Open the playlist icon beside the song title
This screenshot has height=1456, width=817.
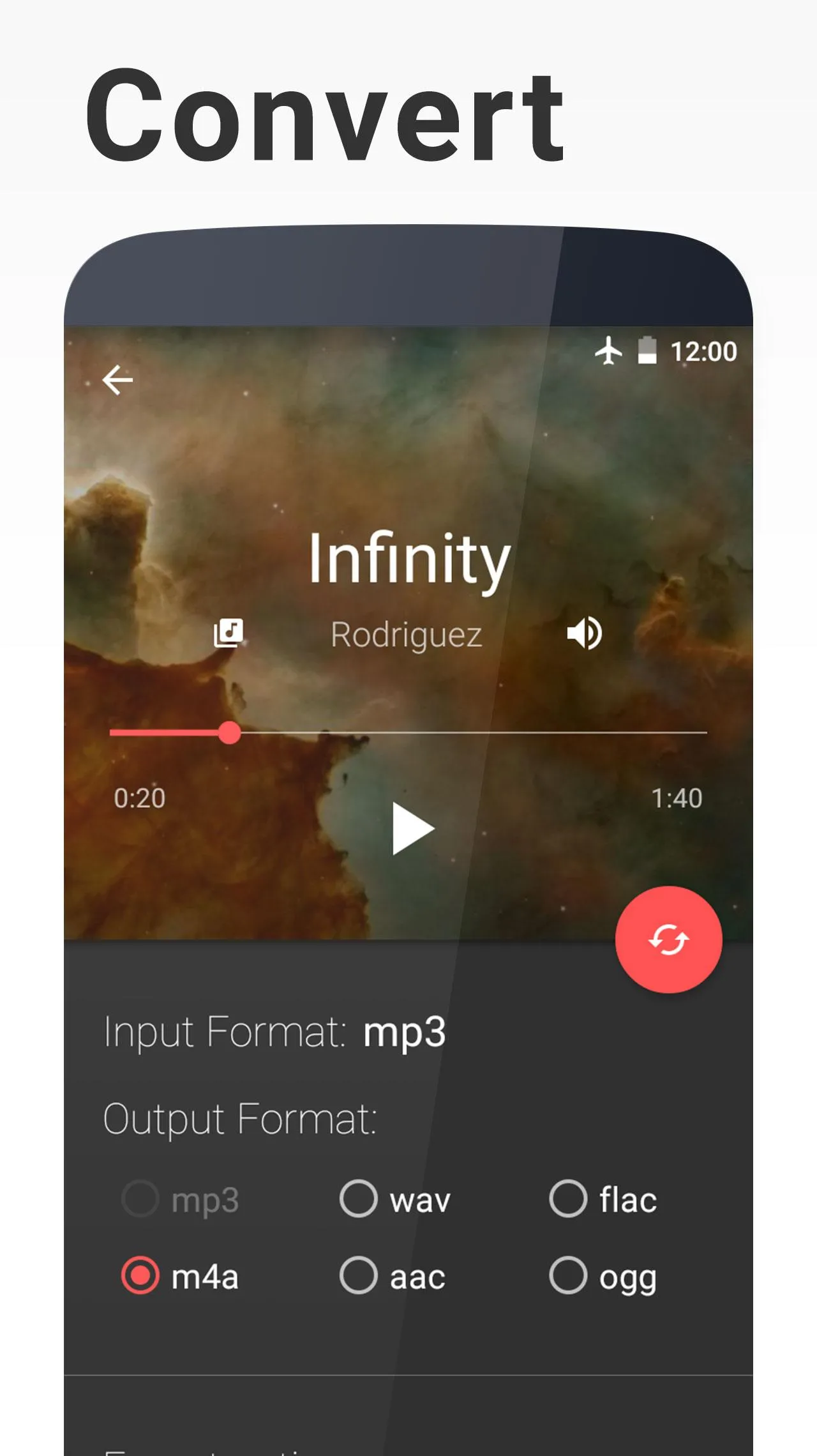(230, 632)
